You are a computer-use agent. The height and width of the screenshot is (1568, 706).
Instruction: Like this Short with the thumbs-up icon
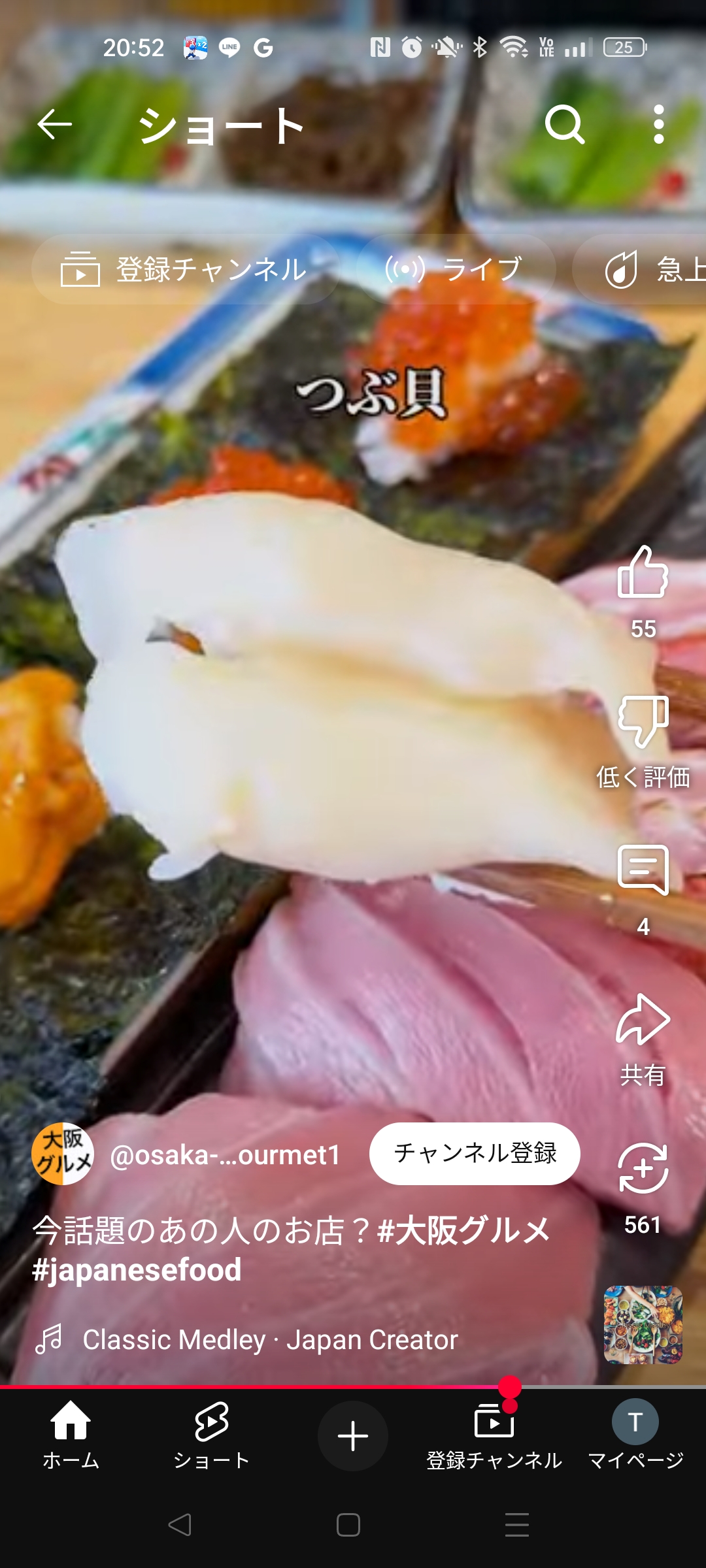pyautogui.click(x=643, y=572)
